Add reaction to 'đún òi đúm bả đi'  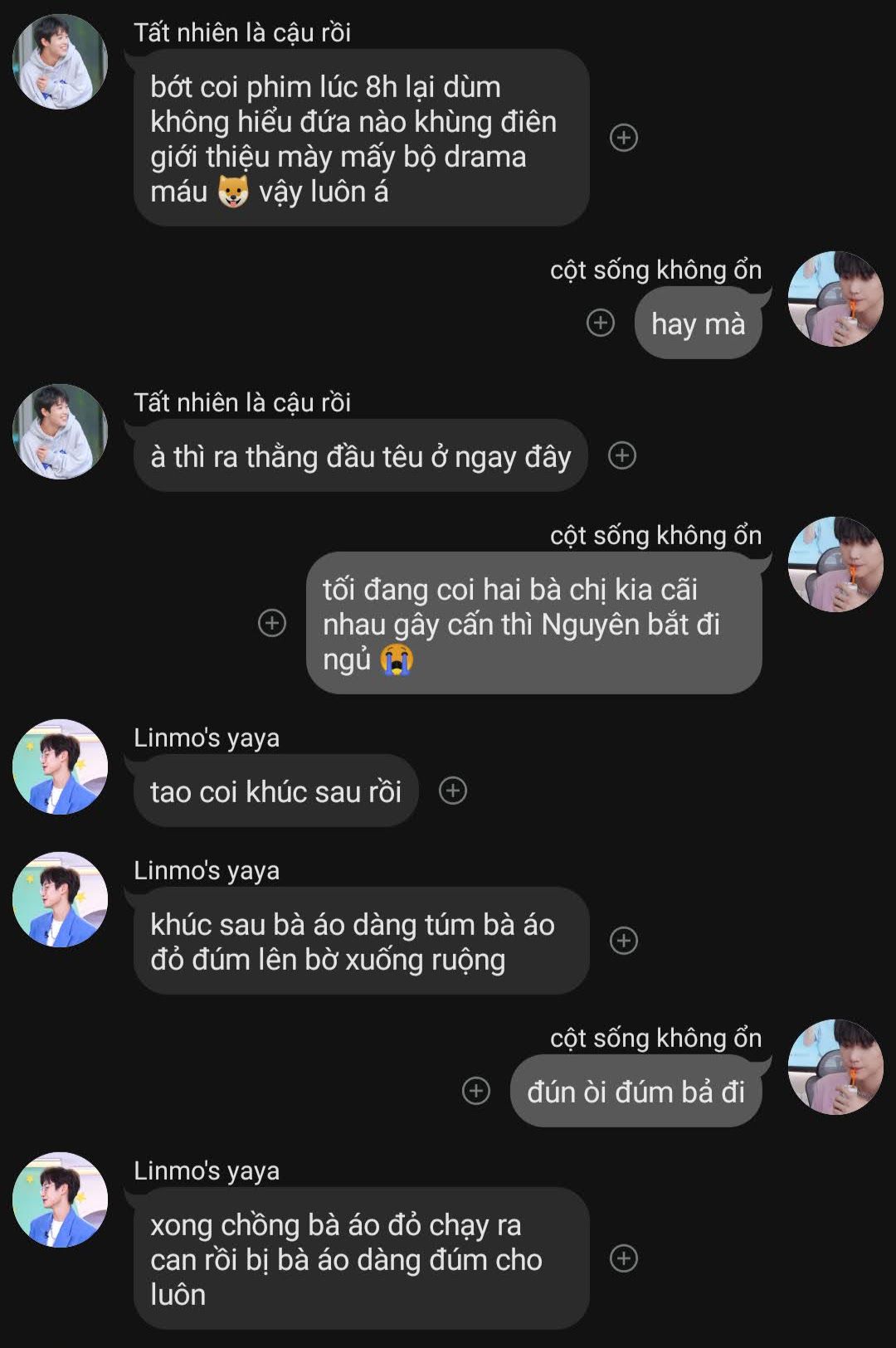pos(476,1091)
